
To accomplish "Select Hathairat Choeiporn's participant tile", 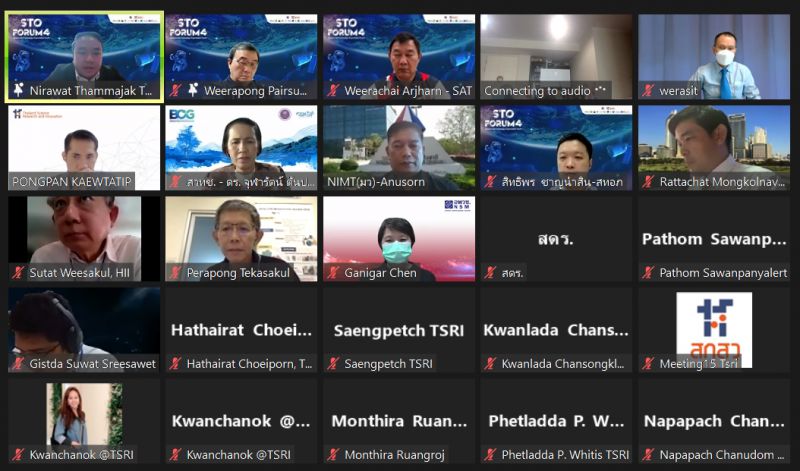I will click(x=241, y=329).
